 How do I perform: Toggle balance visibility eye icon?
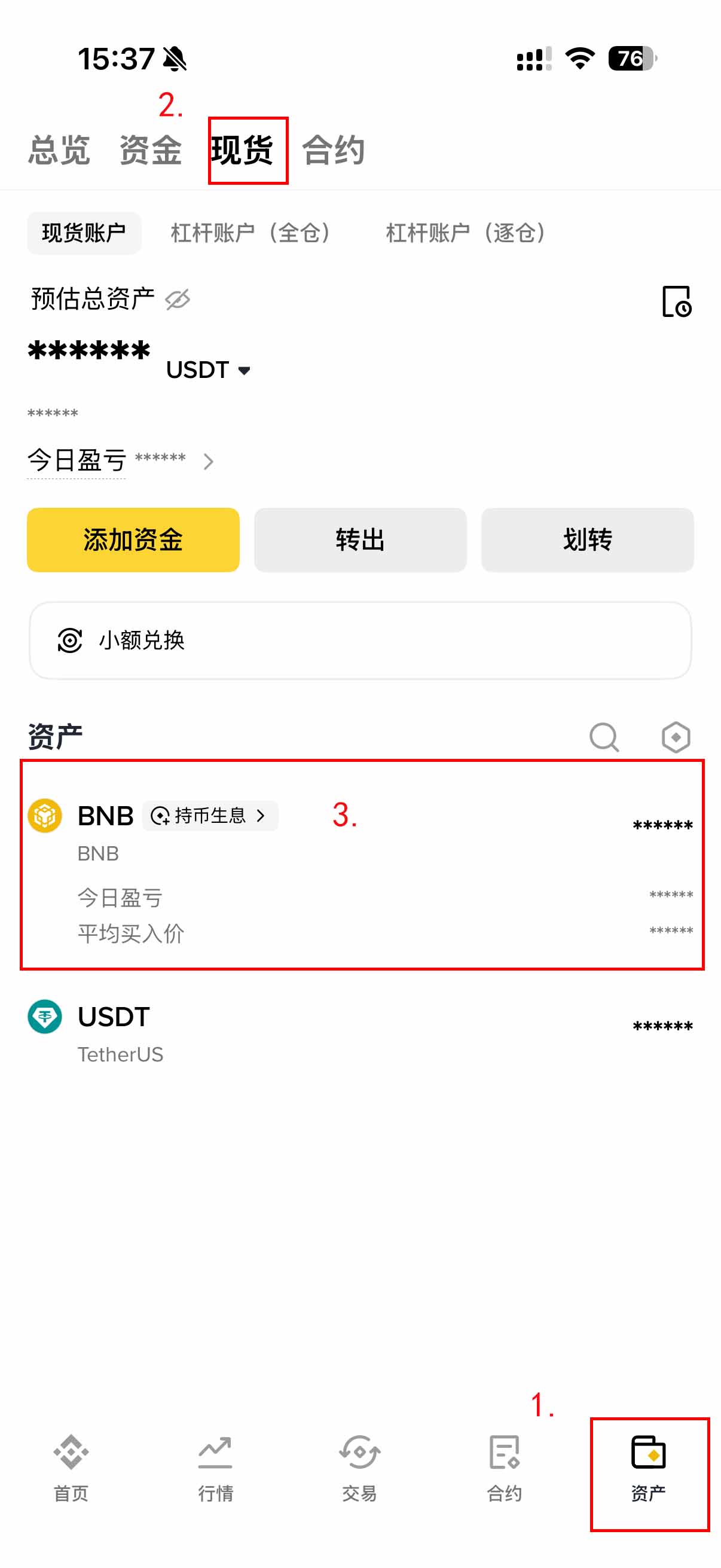(178, 300)
